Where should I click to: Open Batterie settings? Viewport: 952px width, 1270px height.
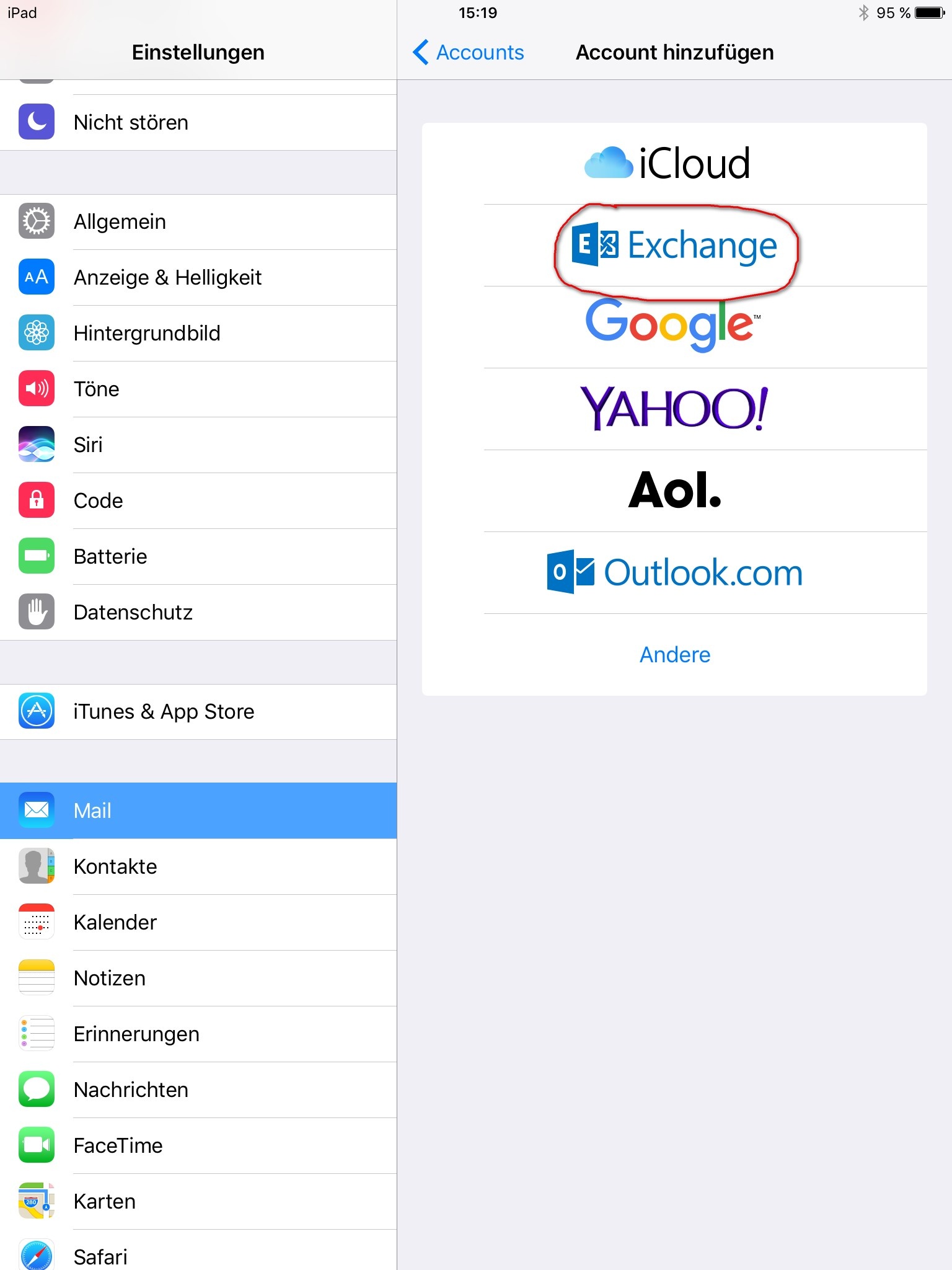coord(198,556)
